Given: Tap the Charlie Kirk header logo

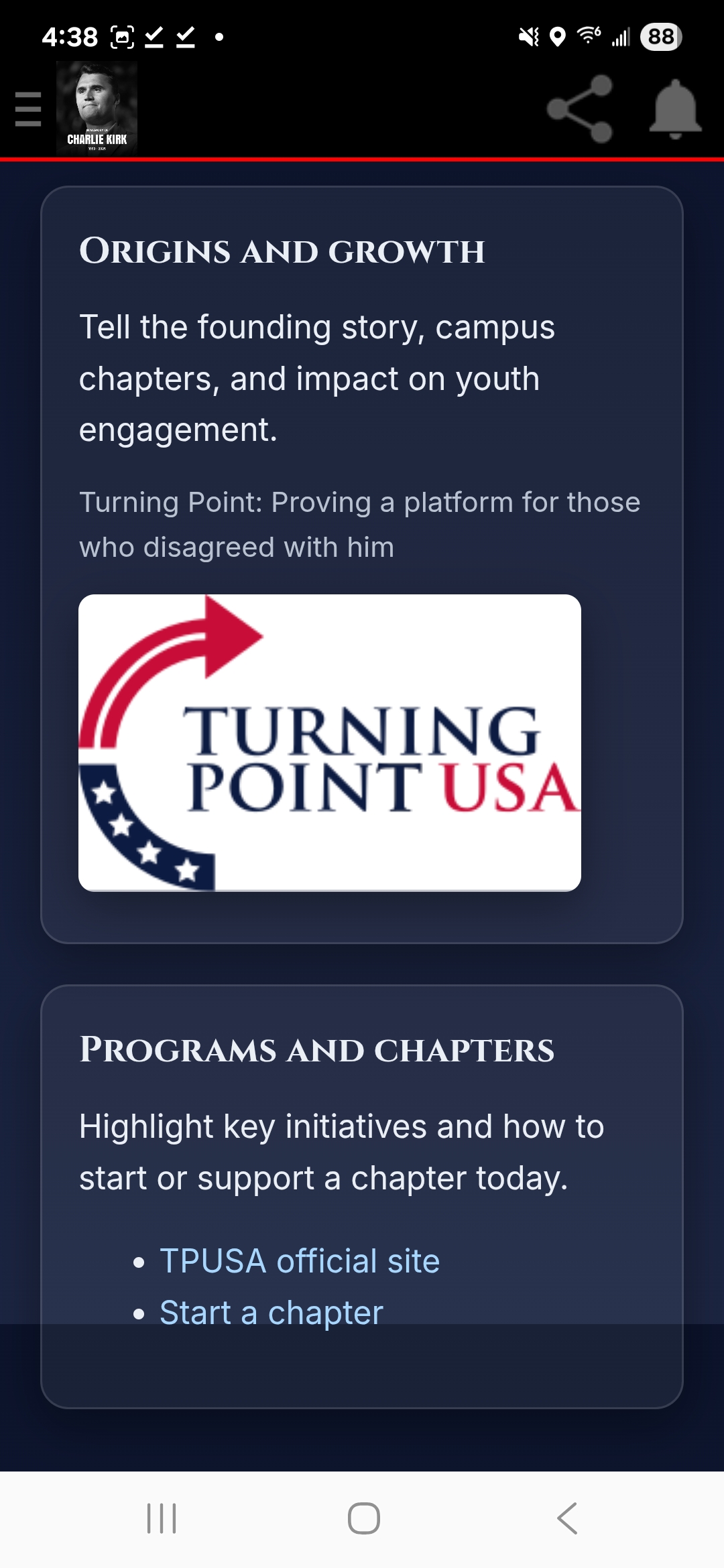Looking at the screenshot, I should (97, 109).
